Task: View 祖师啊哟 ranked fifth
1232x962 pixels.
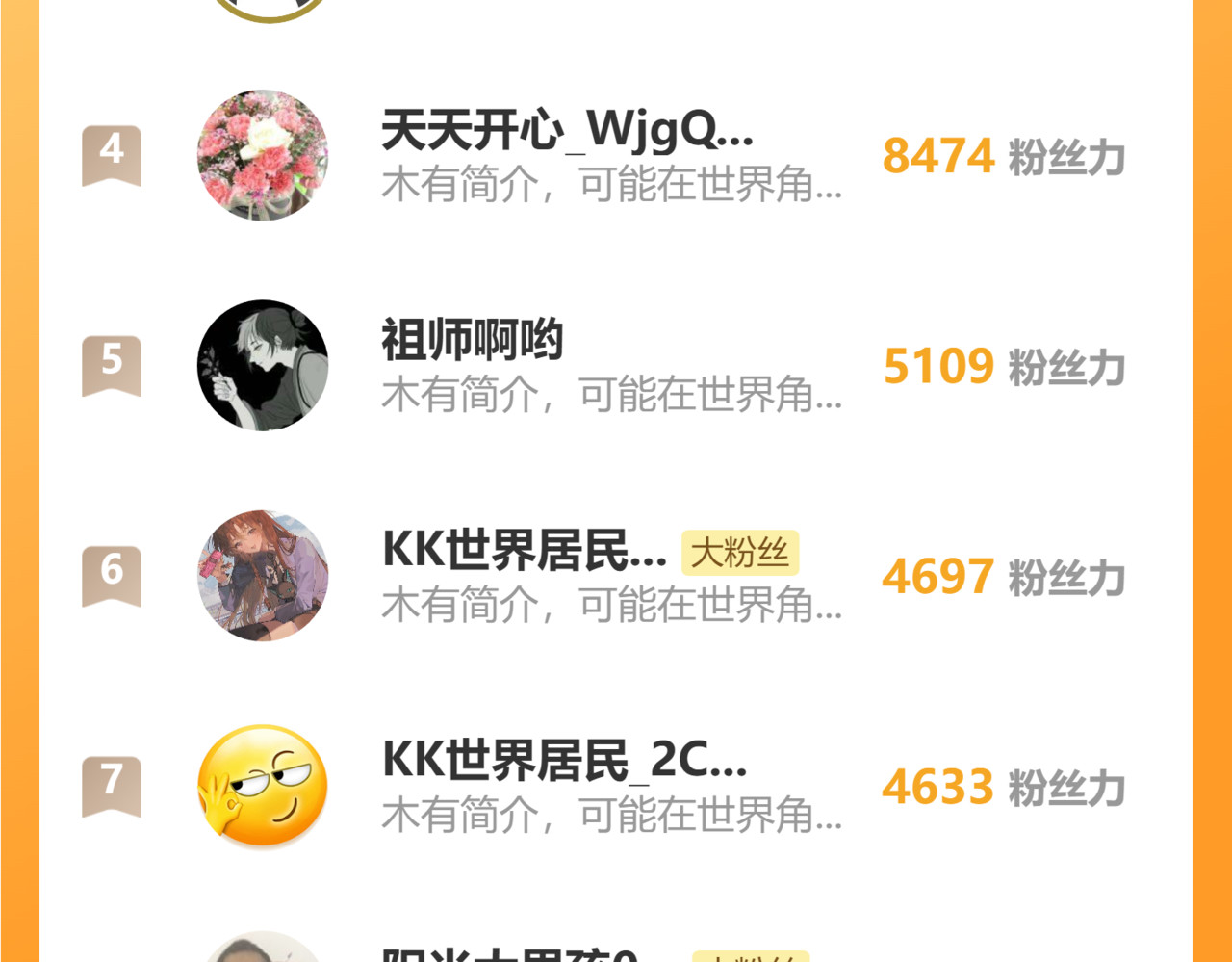Action: tap(472, 341)
